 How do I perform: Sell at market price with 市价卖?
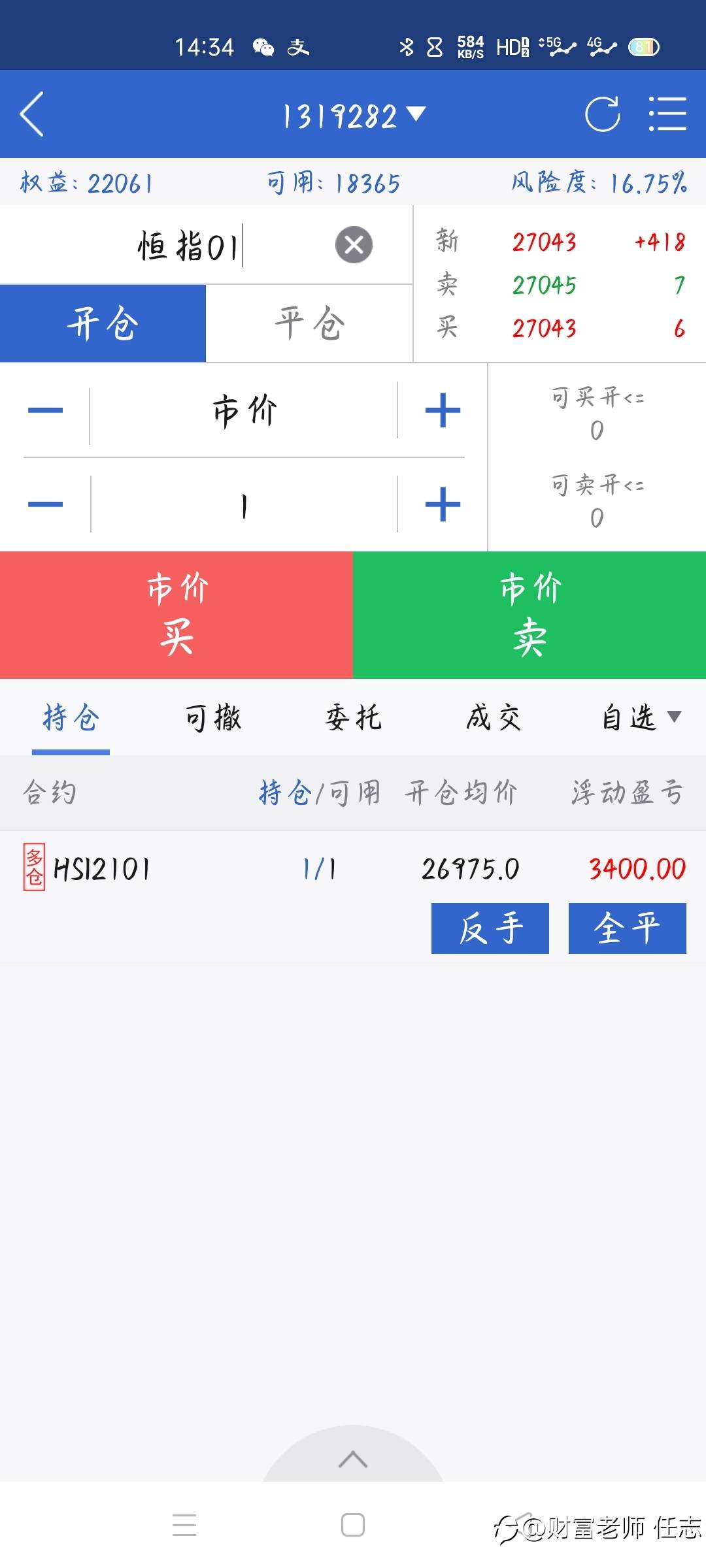529,615
